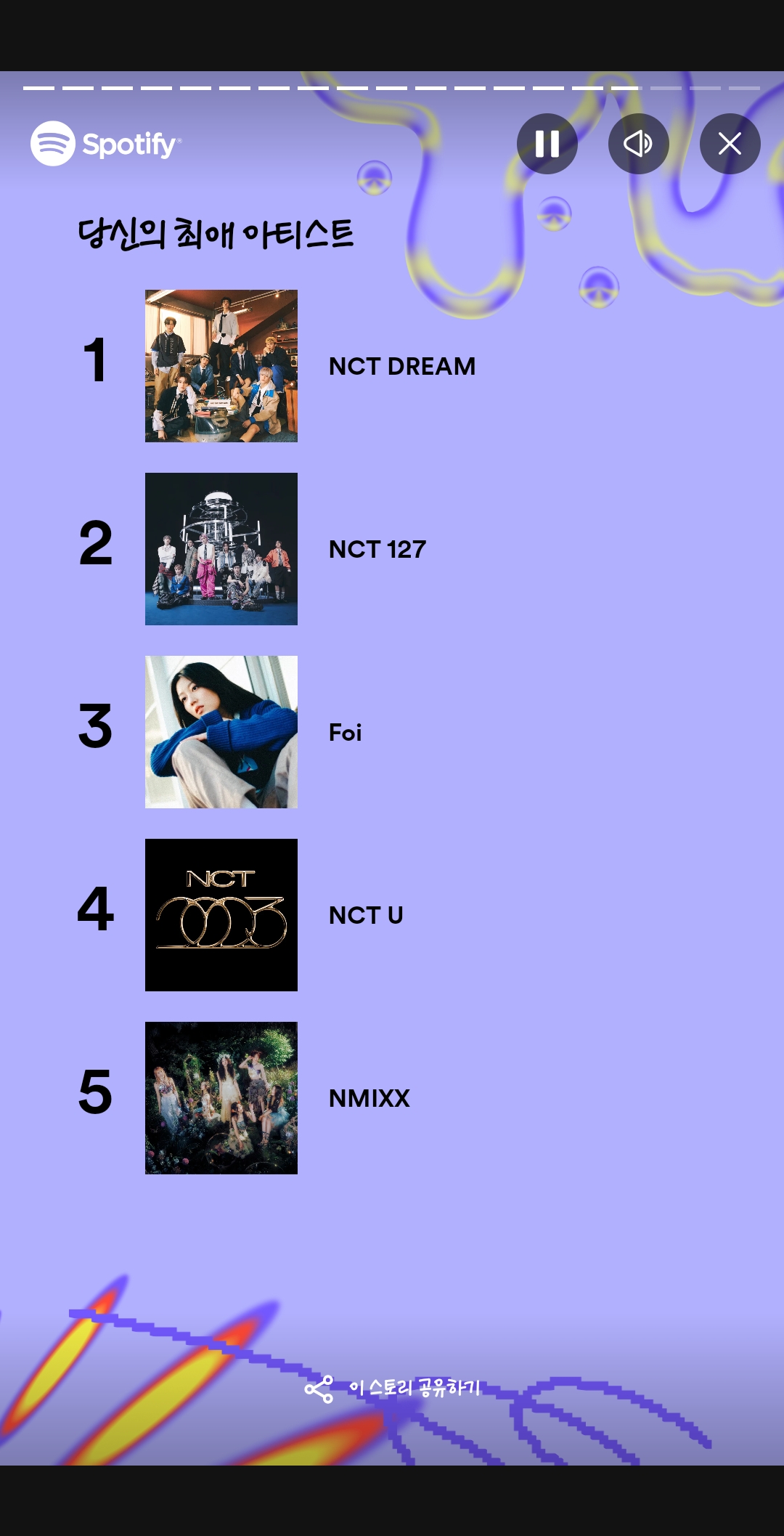Share this story (이 스토리 공유하기)
Viewport: 784px width, 1536px height.
coord(393,1388)
